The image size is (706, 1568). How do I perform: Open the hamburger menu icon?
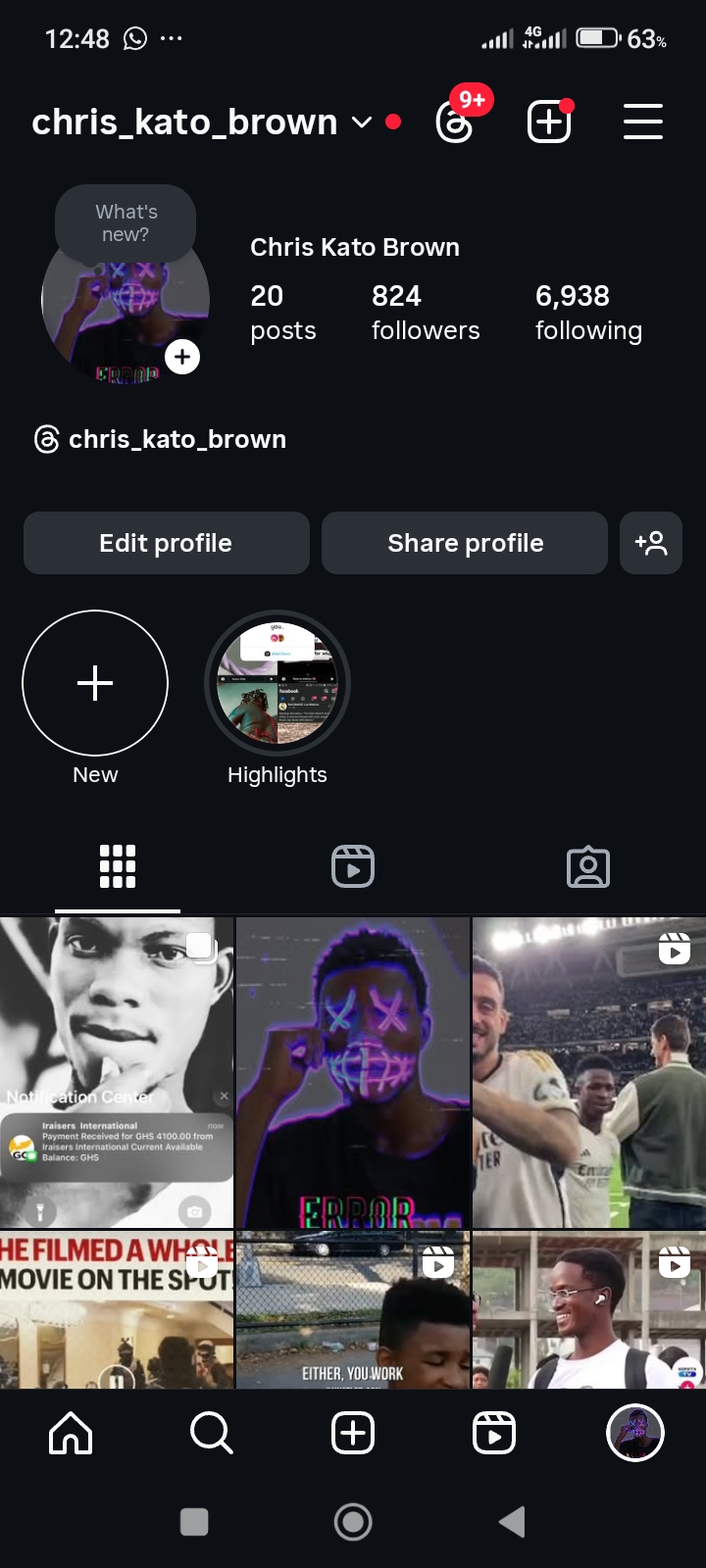coord(643,122)
